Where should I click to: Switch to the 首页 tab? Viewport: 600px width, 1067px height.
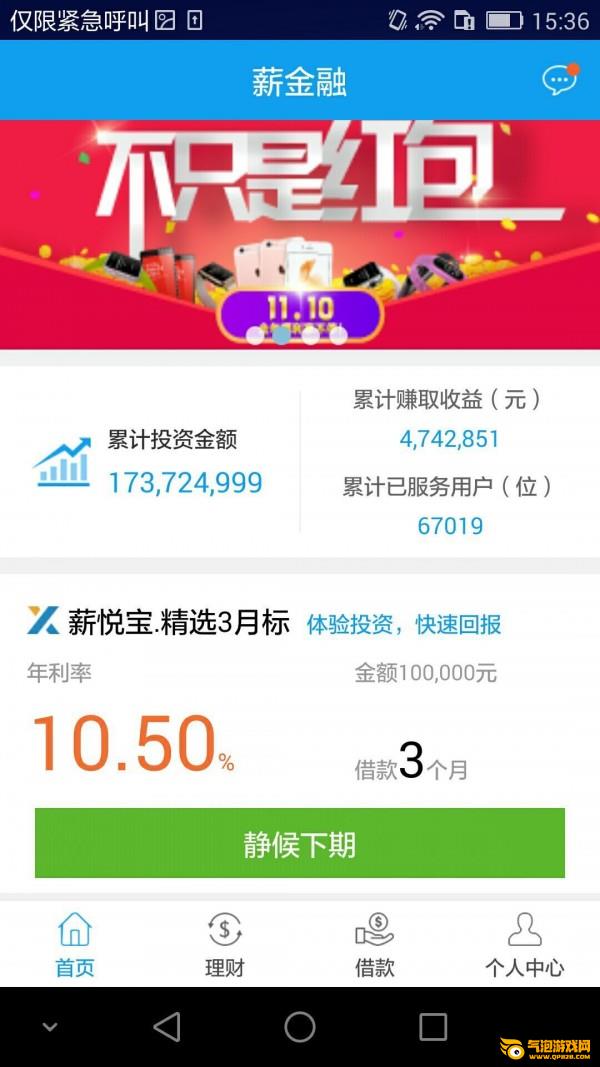pyautogui.click(x=75, y=944)
